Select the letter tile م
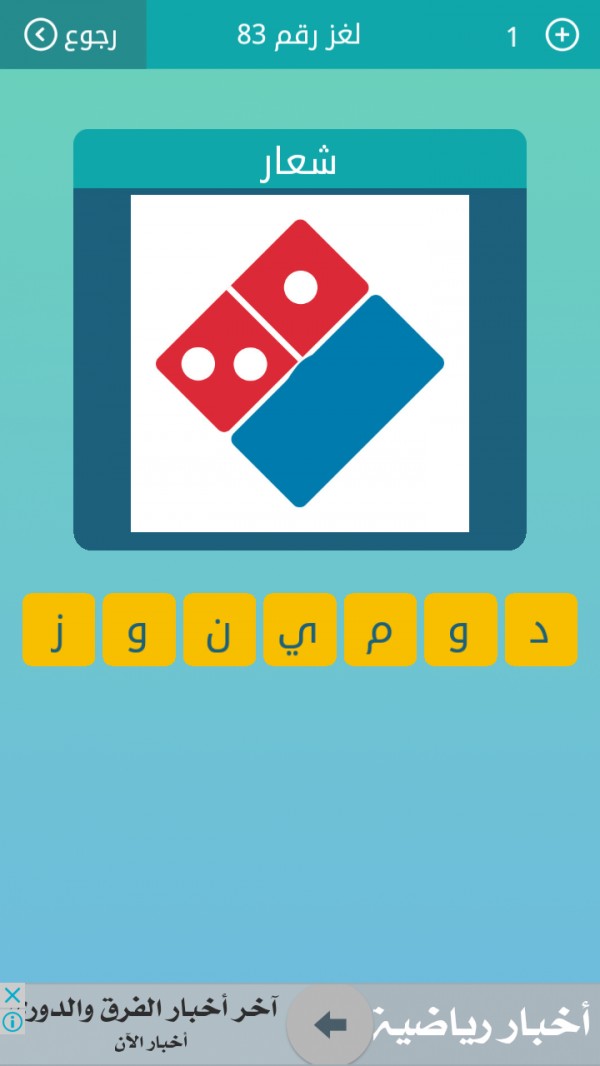600x1066 pixels. (380, 630)
